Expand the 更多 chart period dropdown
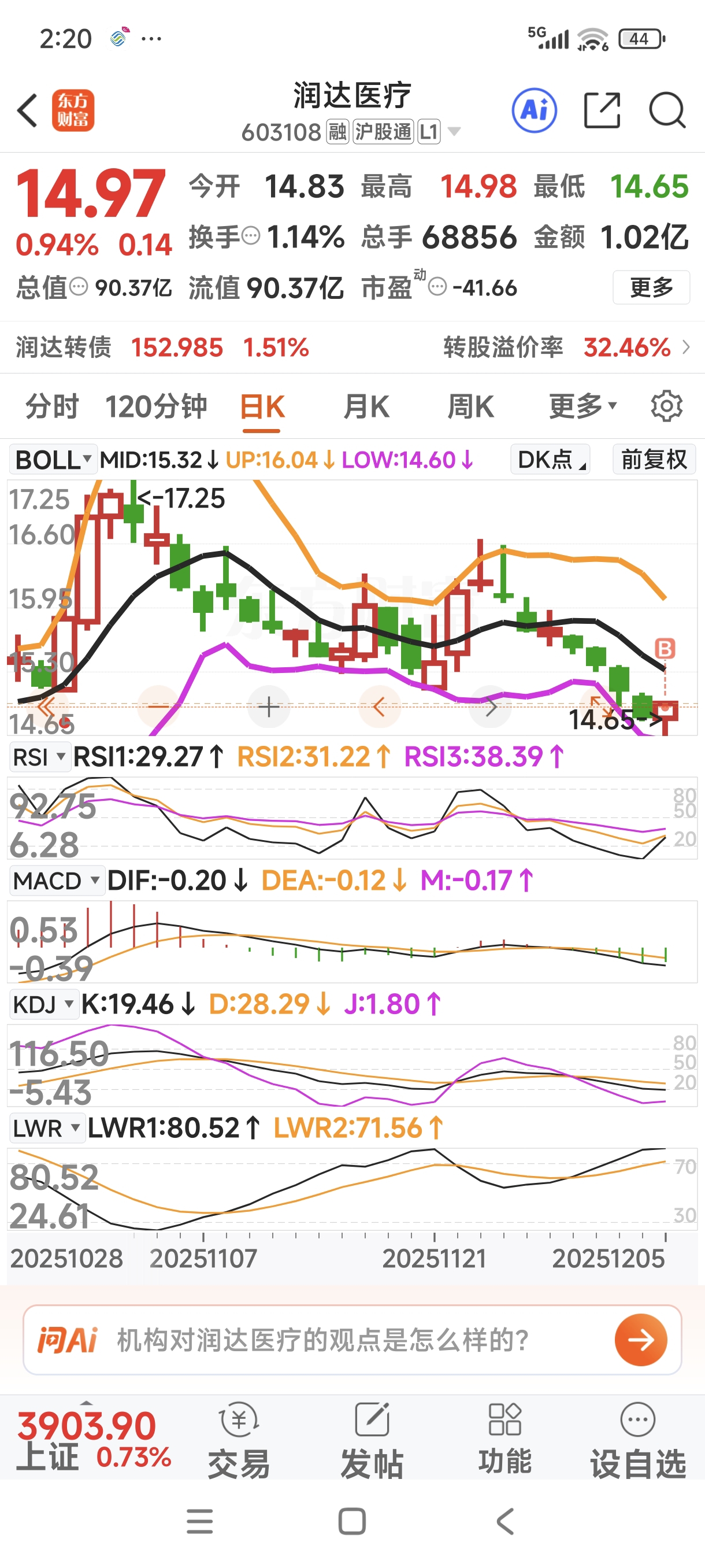The image size is (705, 1568). [582, 406]
